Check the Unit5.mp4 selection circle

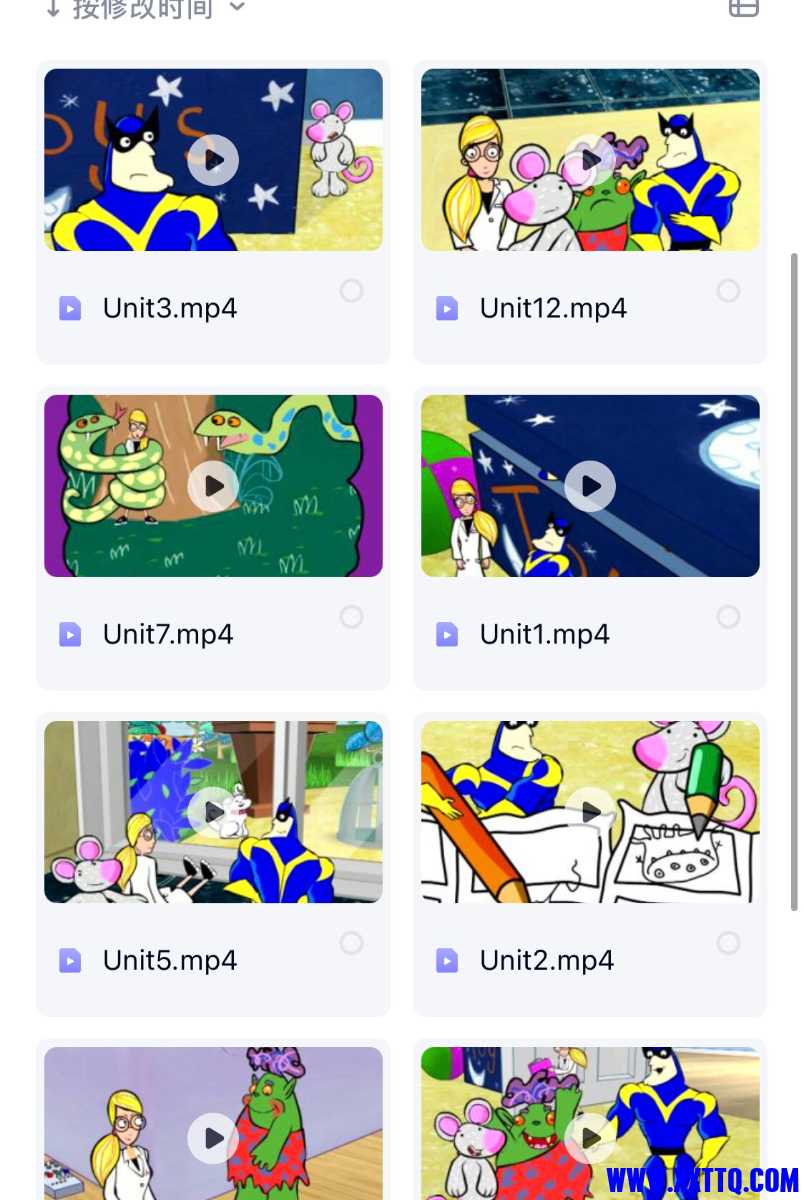pyautogui.click(x=351, y=943)
